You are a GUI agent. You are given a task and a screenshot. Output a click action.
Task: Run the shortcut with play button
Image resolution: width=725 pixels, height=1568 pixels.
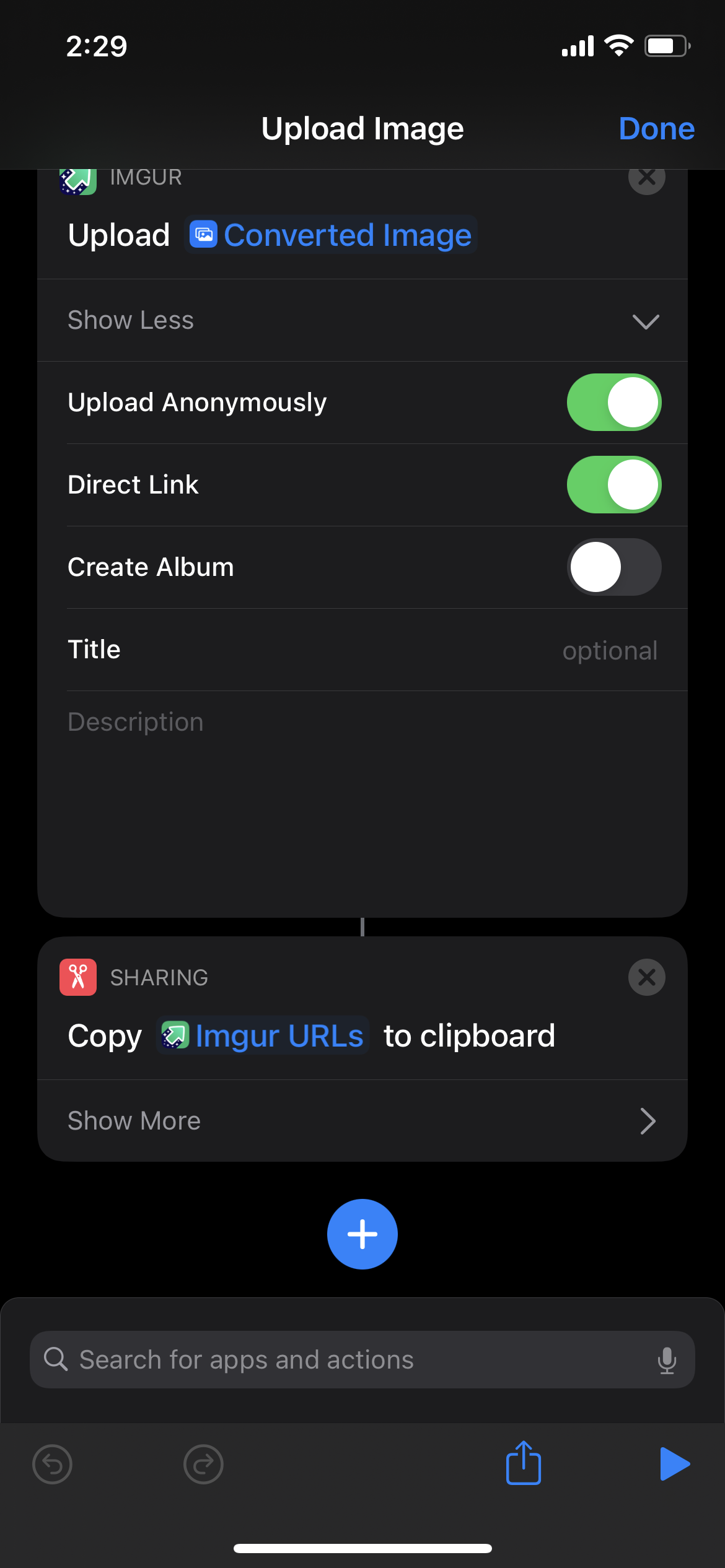click(x=674, y=1464)
